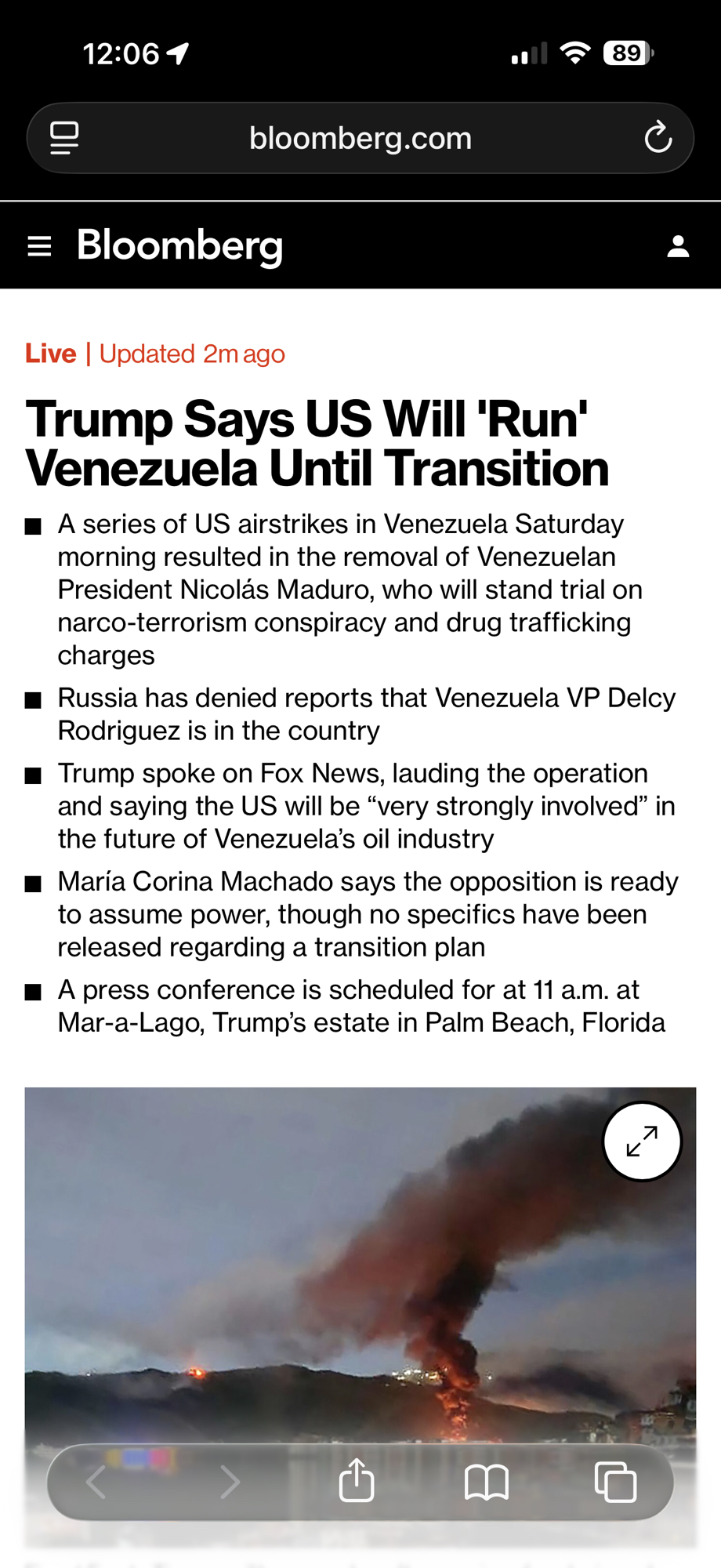This screenshot has height=1568, width=721.
Task: Tap the bloomberg.com address bar
Action: click(x=360, y=139)
